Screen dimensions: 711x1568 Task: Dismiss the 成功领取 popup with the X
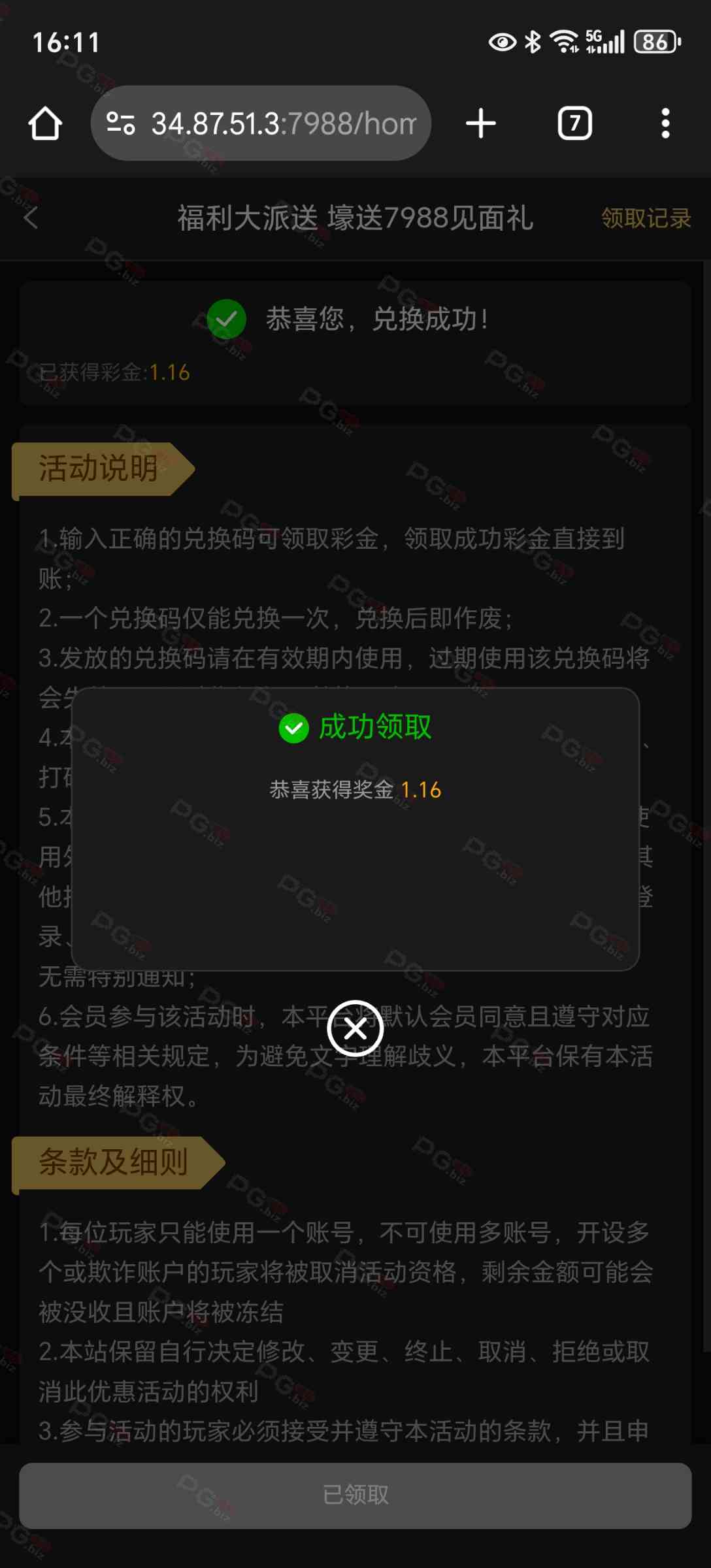[355, 1029]
